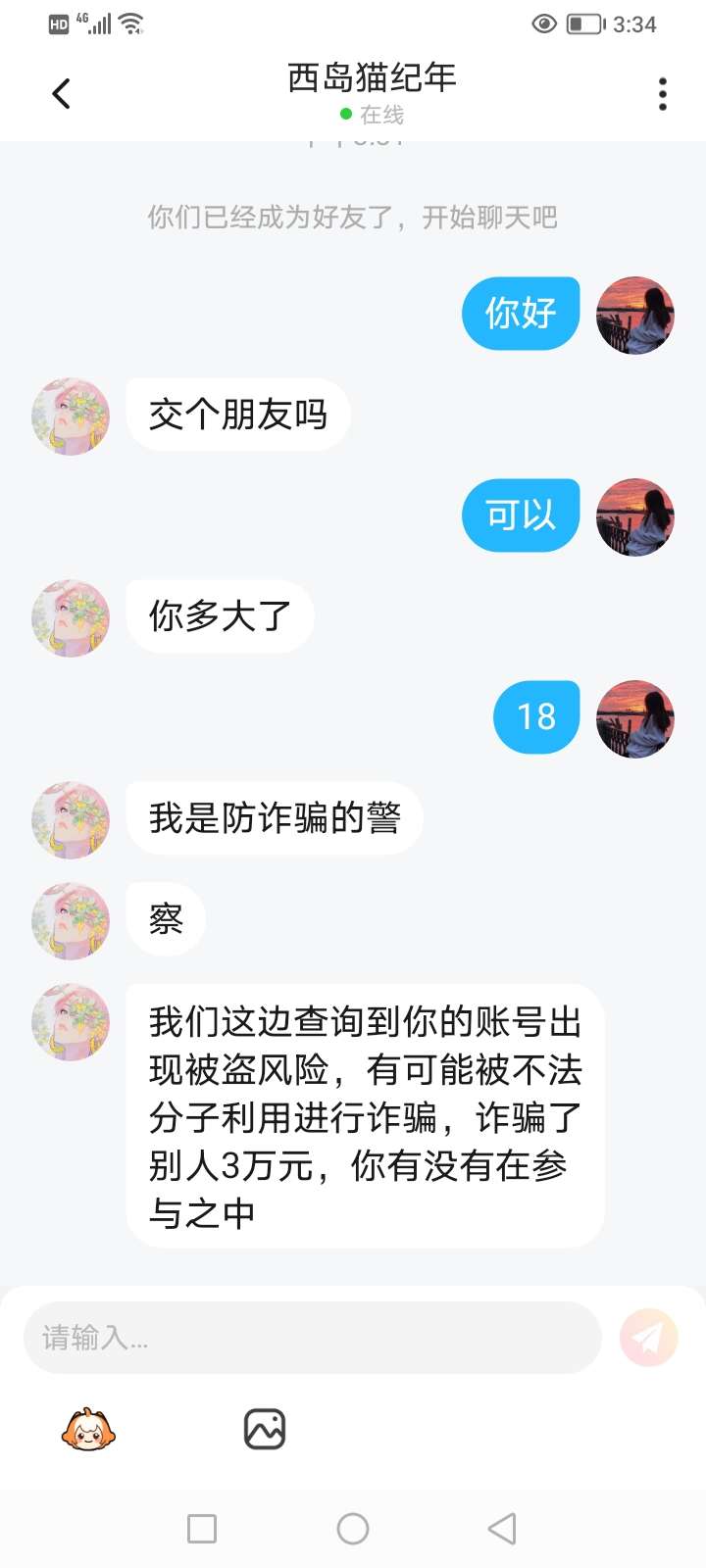Tap the system home button
This screenshot has width=706, height=1568.
353,1528
